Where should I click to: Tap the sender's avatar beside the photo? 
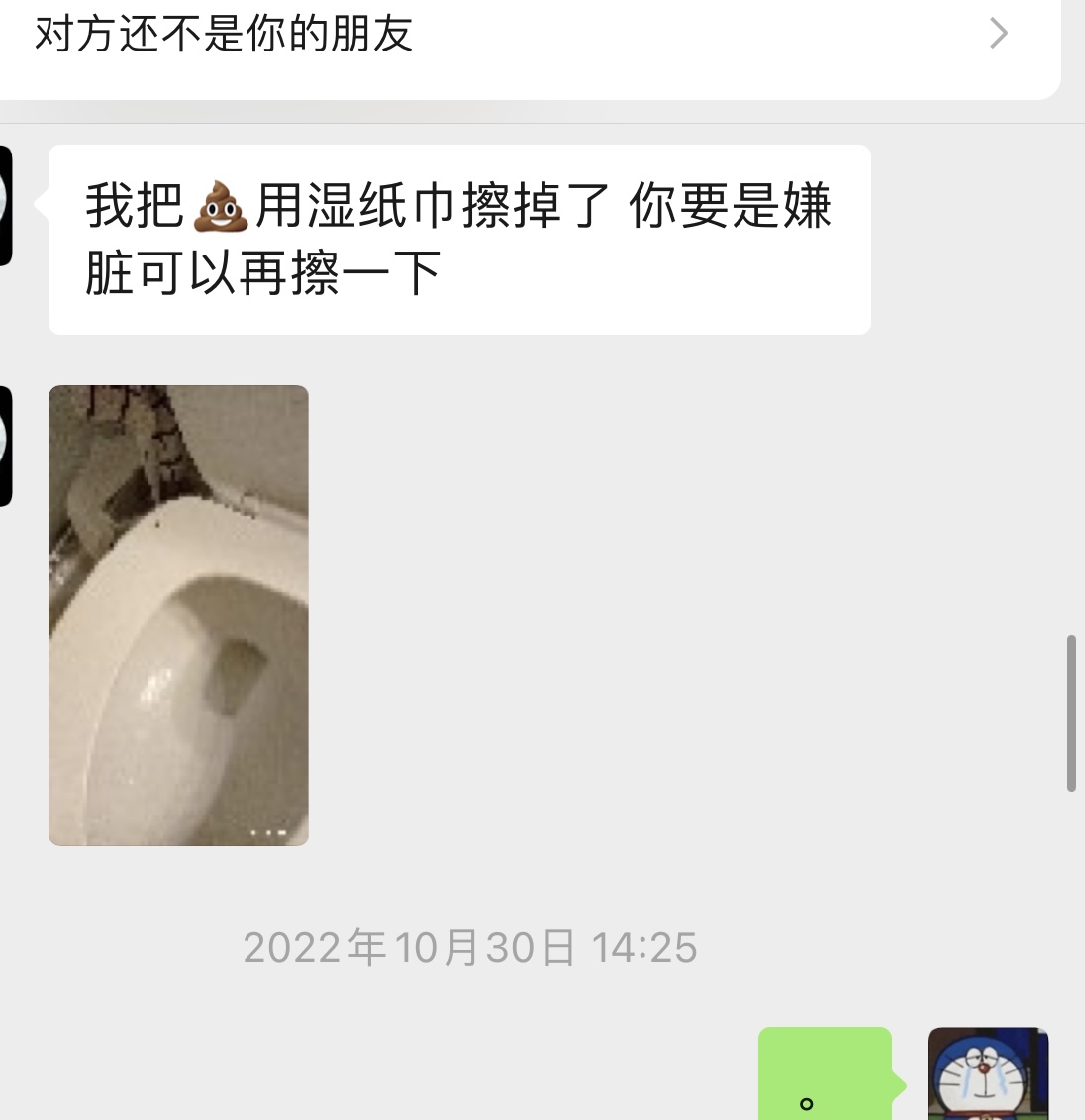tap(5, 446)
